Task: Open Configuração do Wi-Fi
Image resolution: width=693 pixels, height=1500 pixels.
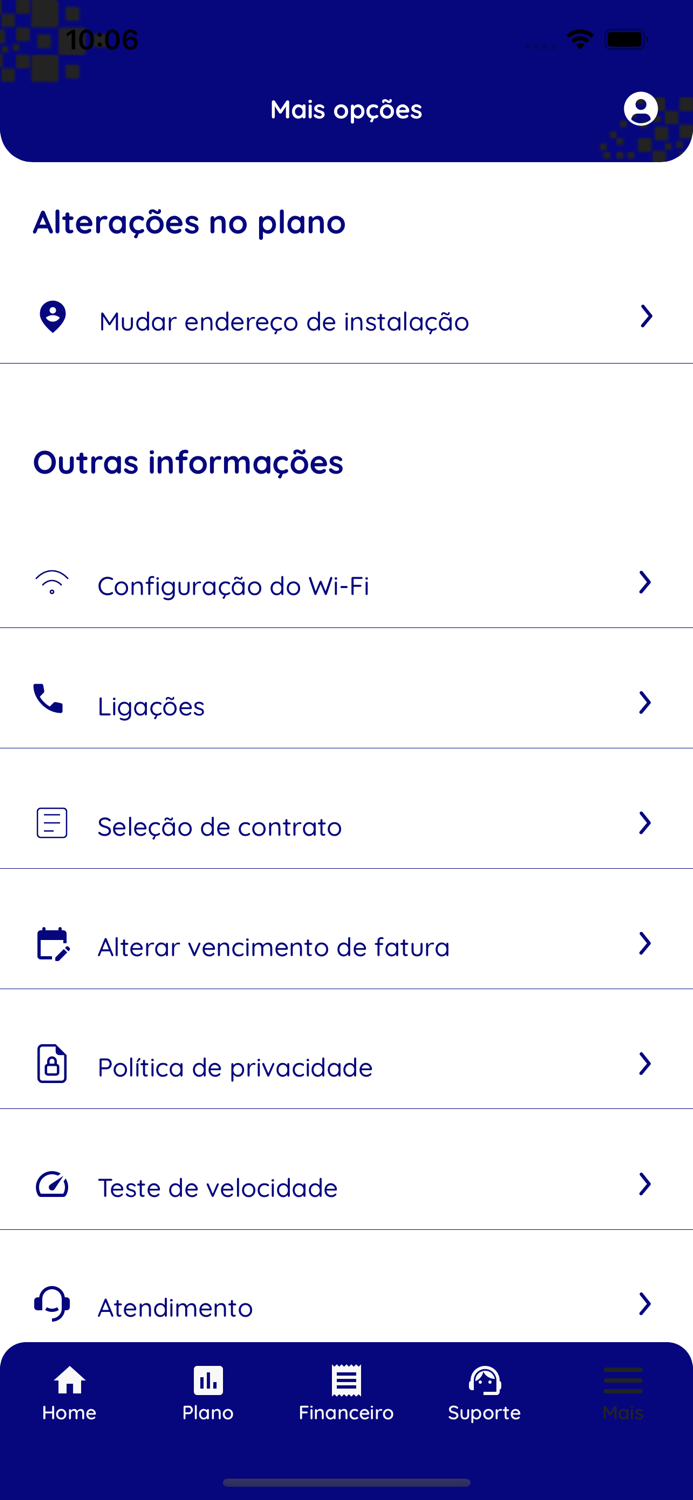Action: (x=346, y=584)
